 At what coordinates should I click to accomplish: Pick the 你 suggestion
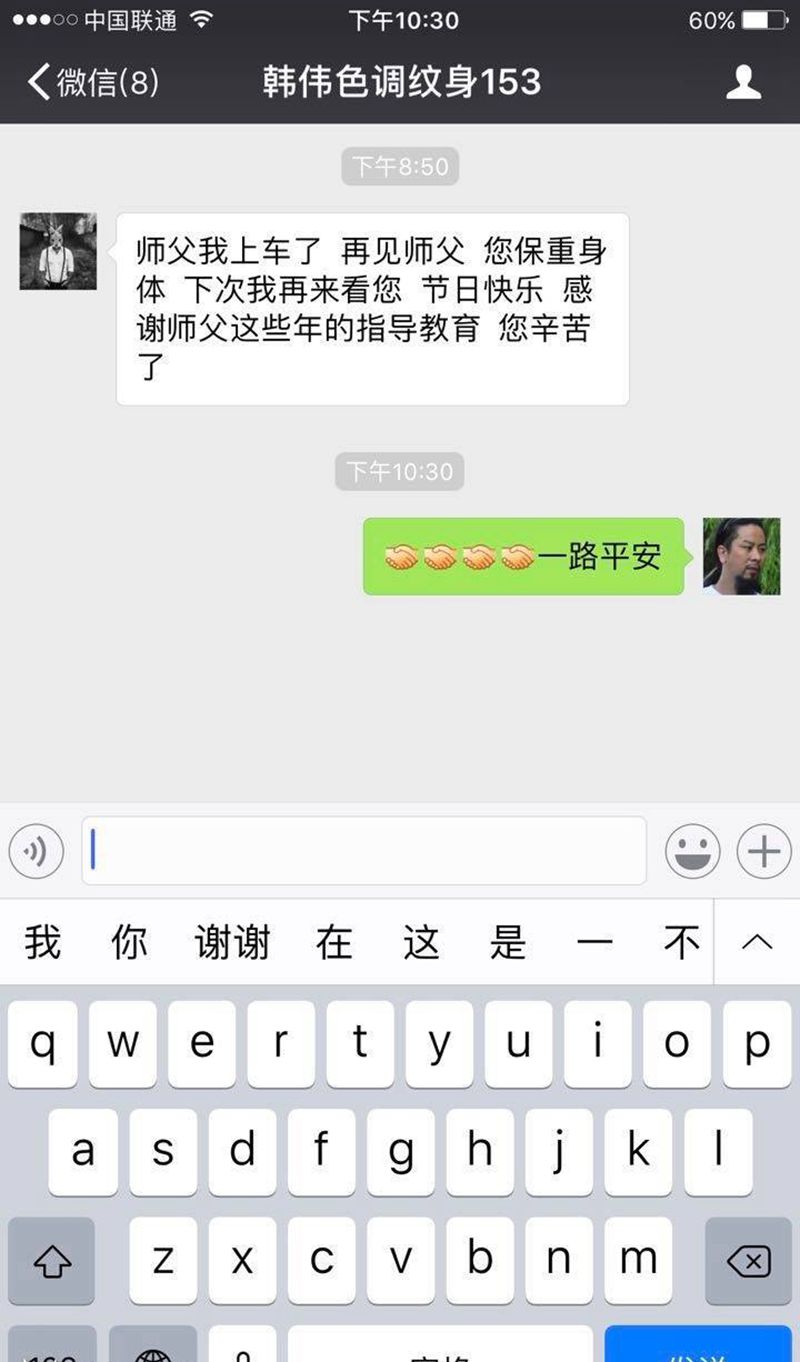point(129,942)
